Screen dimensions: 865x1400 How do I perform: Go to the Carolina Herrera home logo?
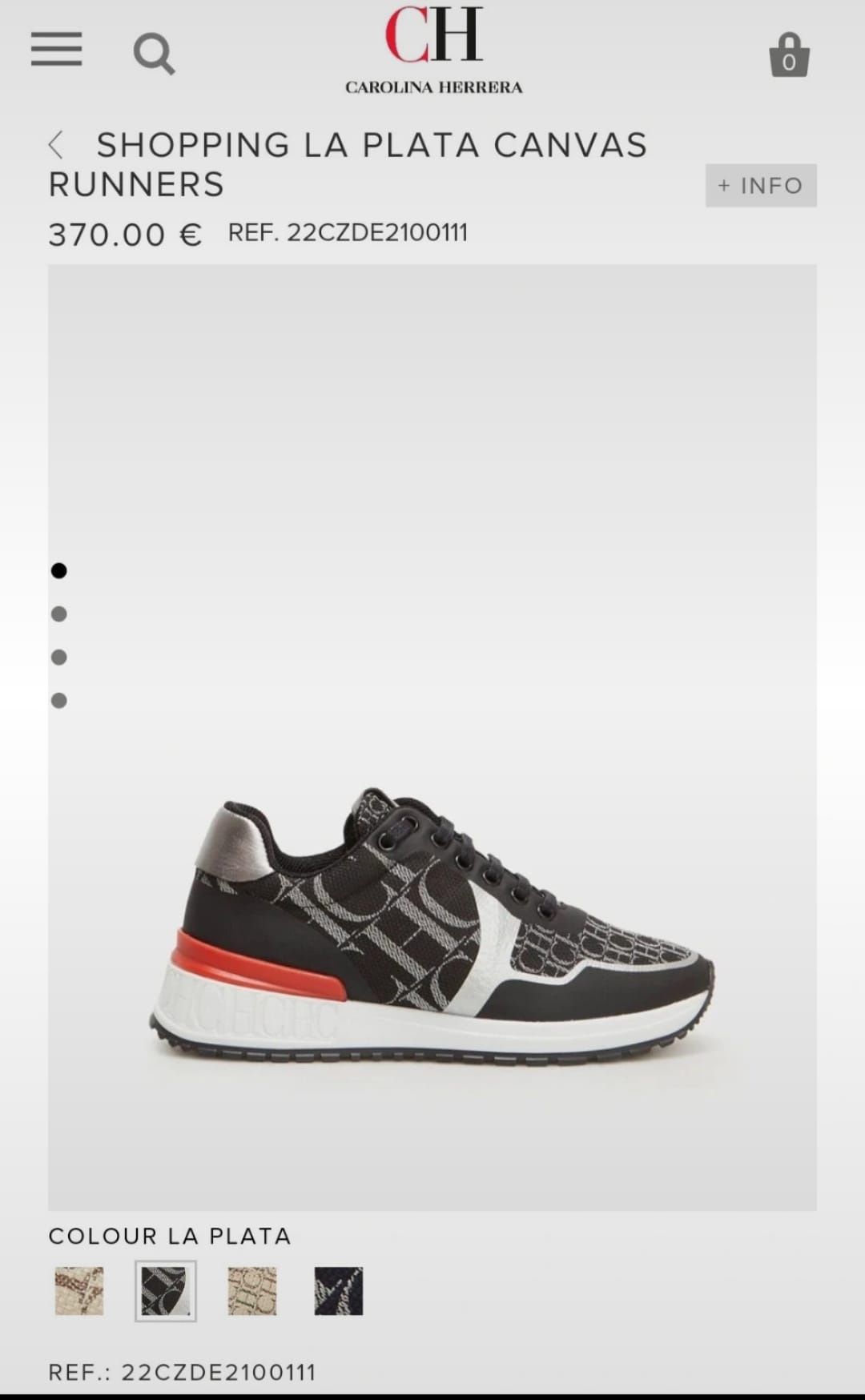click(433, 50)
